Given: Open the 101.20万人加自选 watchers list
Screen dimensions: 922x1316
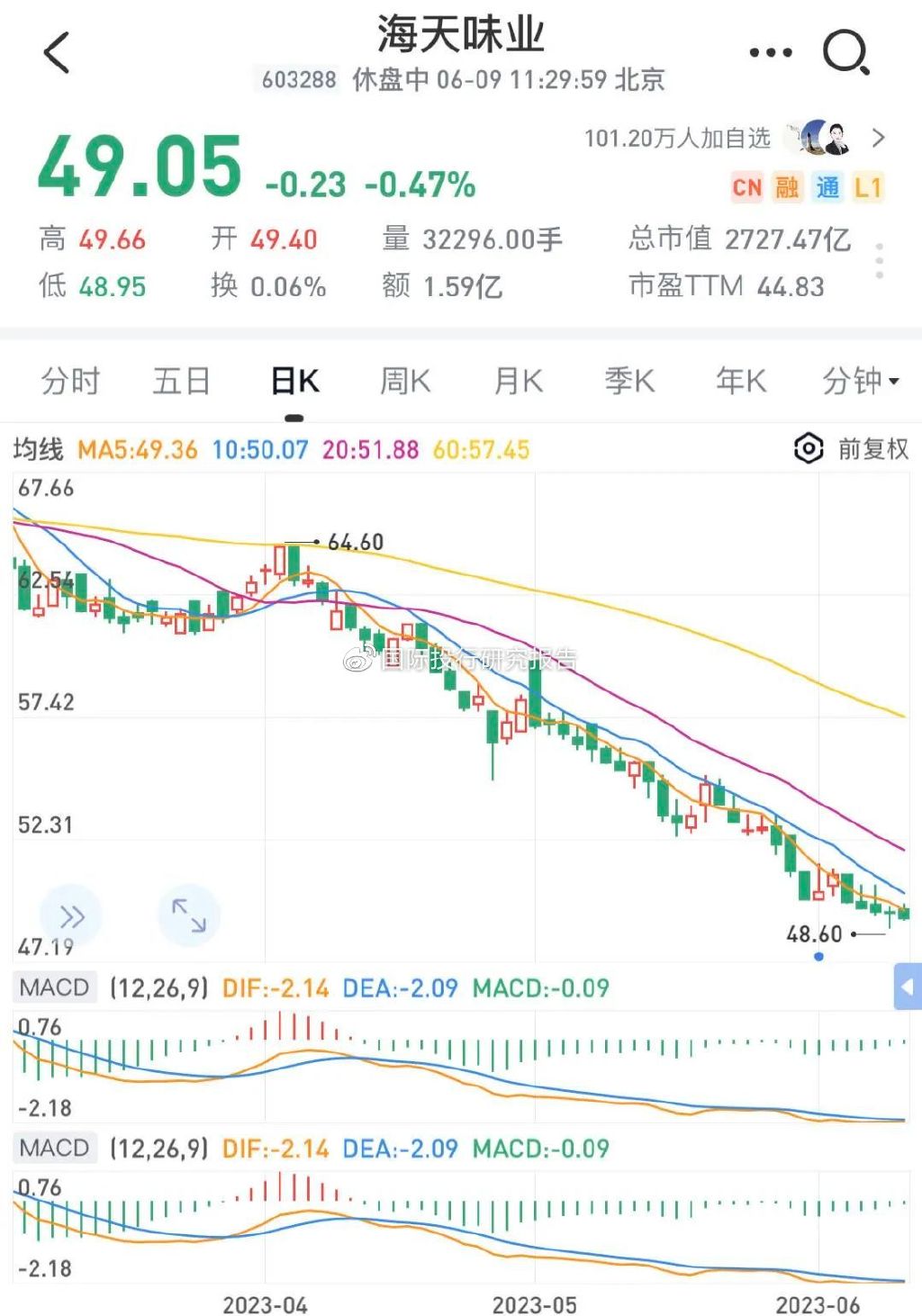Looking at the screenshot, I should (734, 138).
